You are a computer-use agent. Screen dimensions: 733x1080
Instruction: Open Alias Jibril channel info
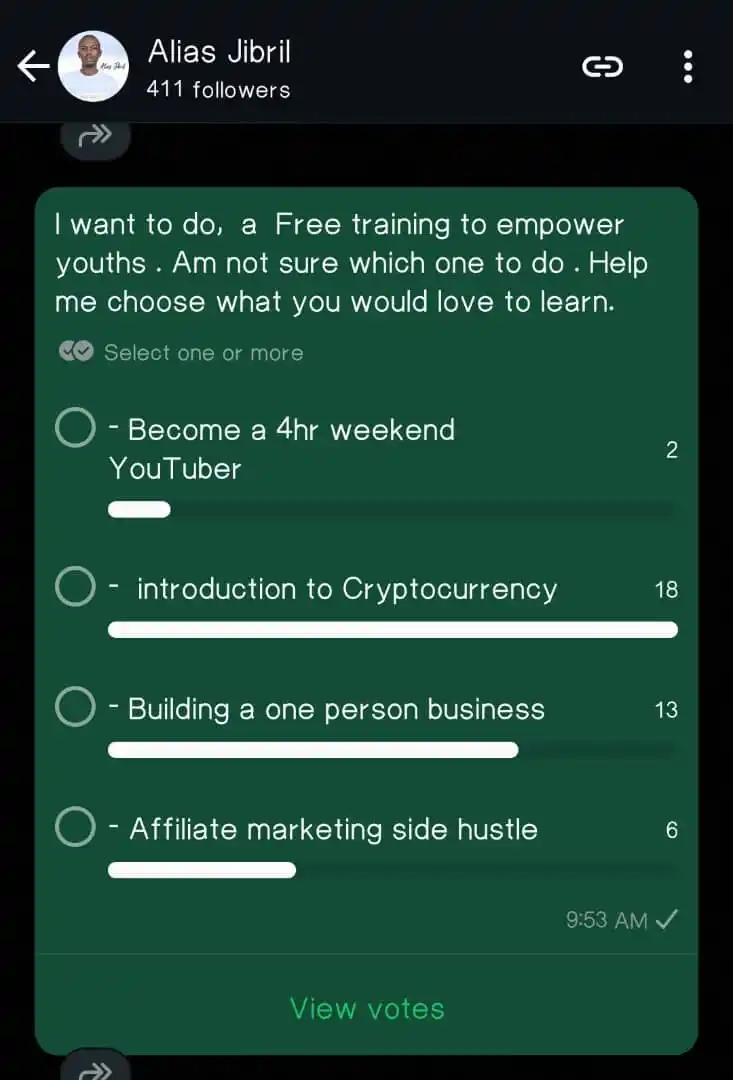(218, 67)
